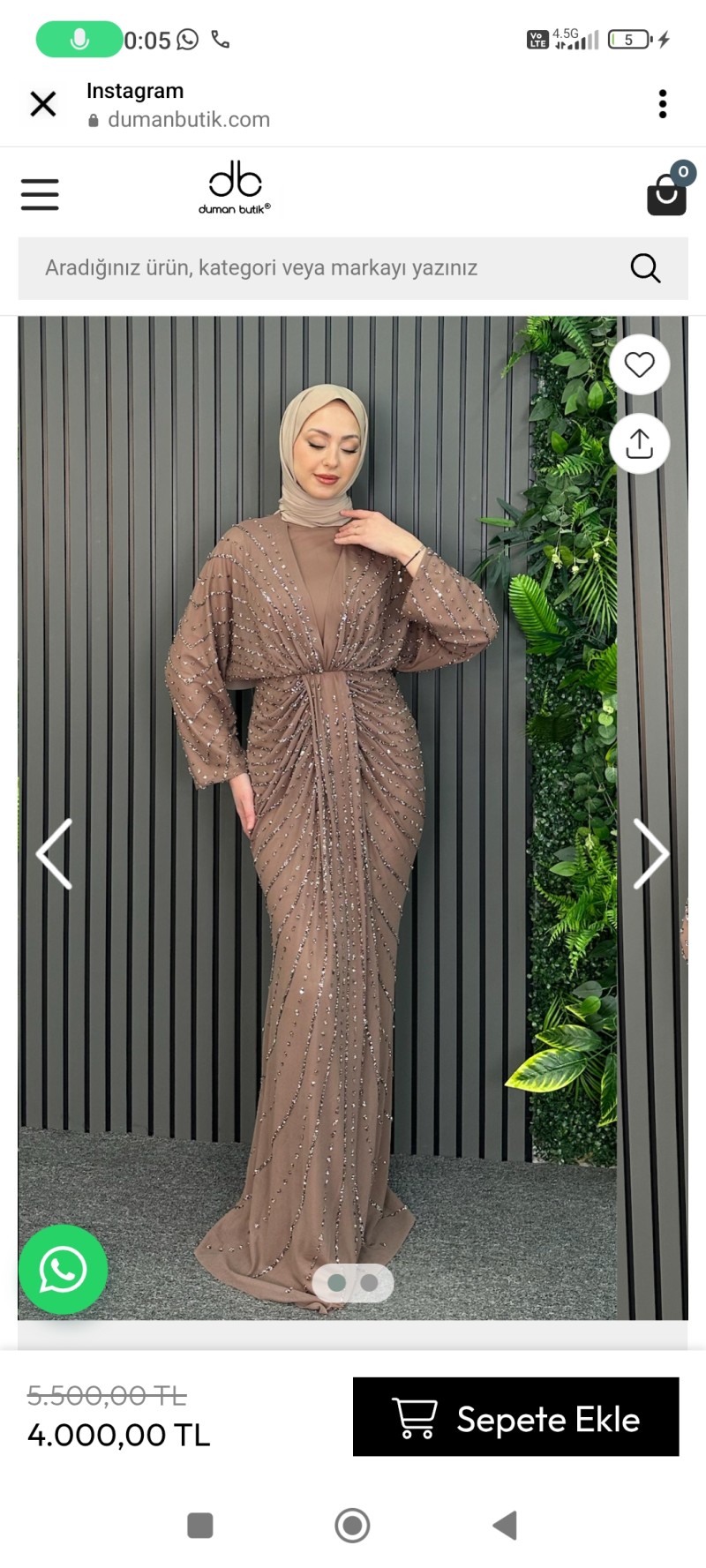Show previous product photo

54,853
